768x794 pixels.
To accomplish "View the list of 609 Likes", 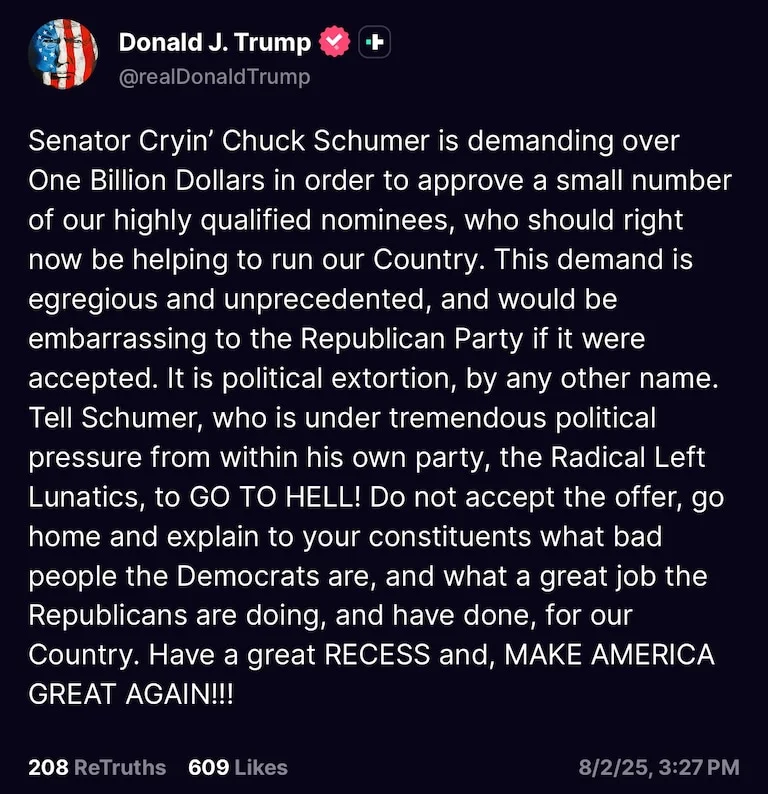I will click(237, 767).
